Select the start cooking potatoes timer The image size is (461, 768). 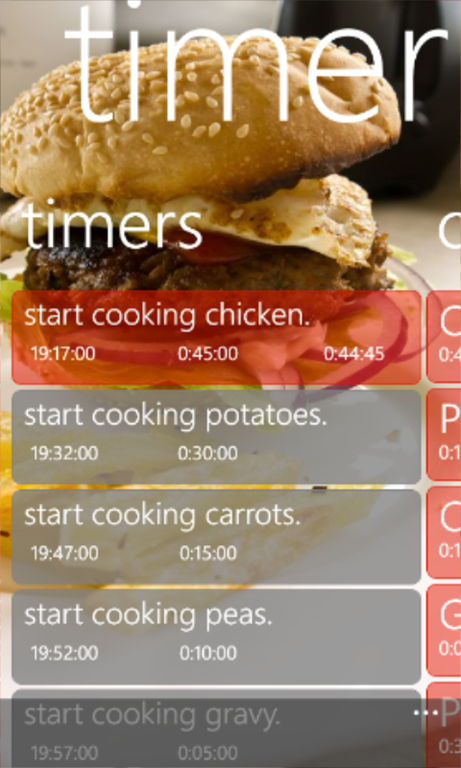click(216, 437)
